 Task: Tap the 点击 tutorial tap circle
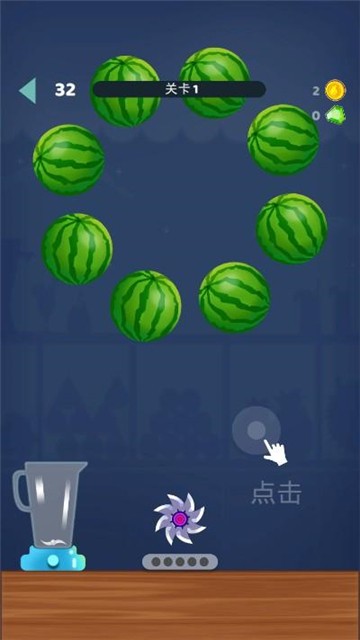[256, 430]
